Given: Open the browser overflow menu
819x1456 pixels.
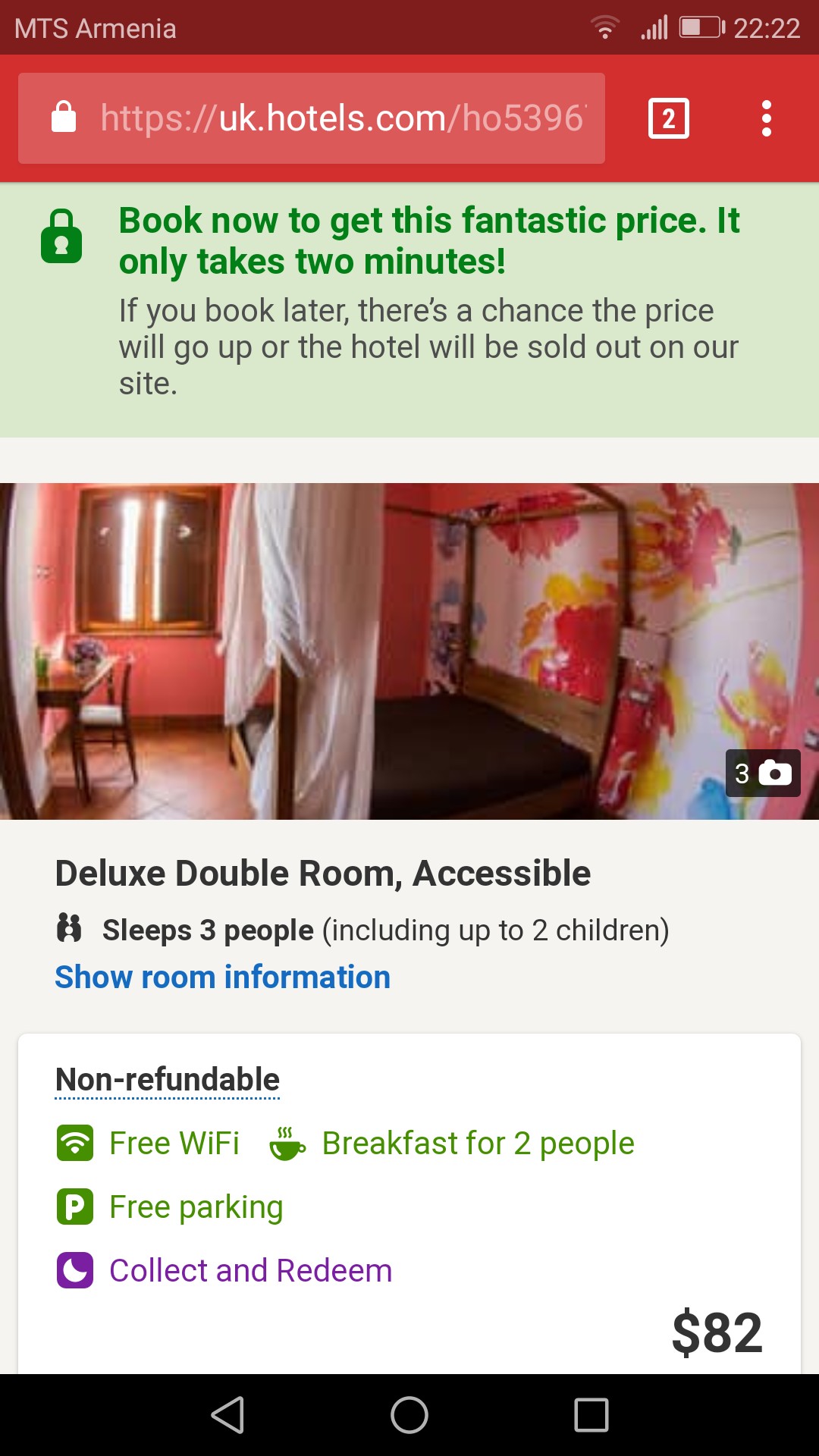Looking at the screenshot, I should pyautogui.click(x=766, y=118).
